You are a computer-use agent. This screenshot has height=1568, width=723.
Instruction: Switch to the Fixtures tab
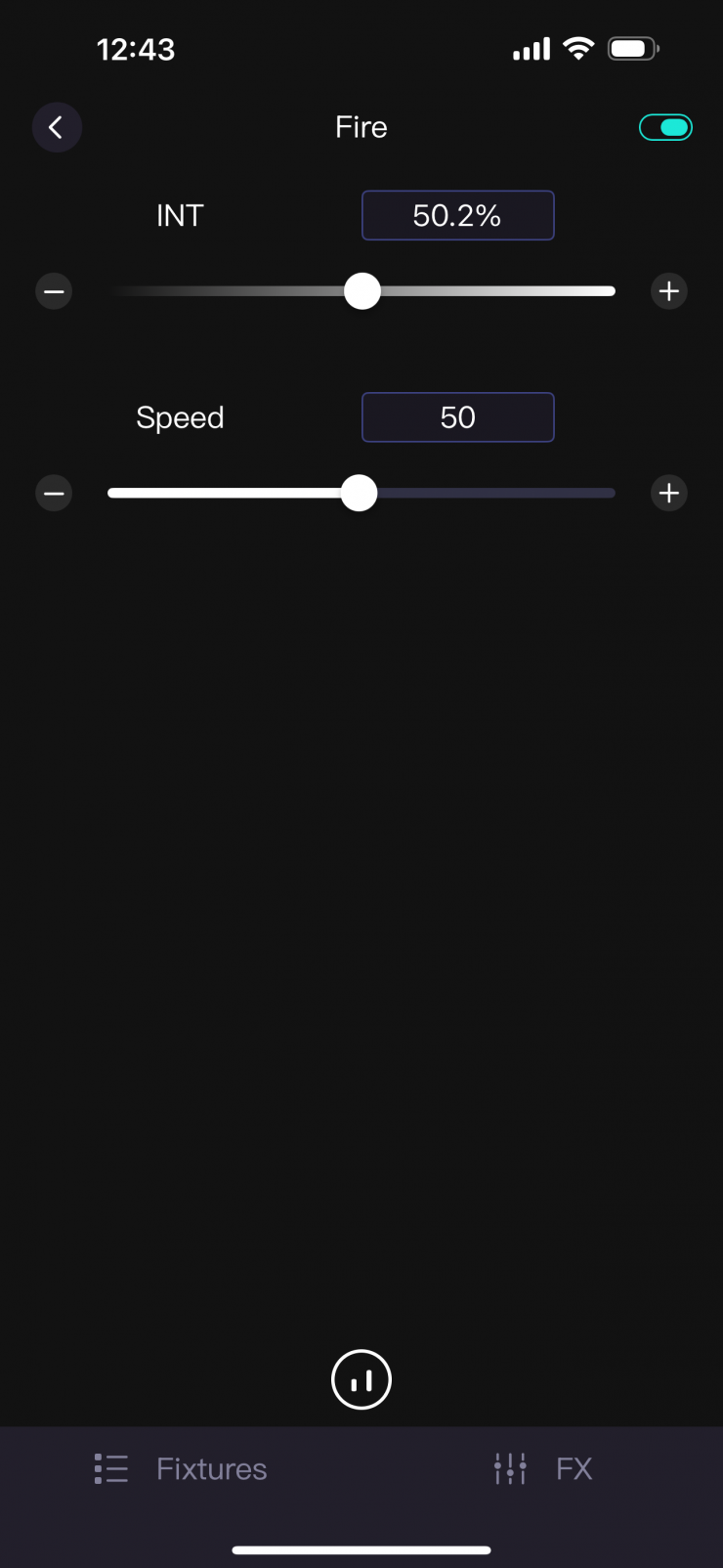pos(182,1468)
